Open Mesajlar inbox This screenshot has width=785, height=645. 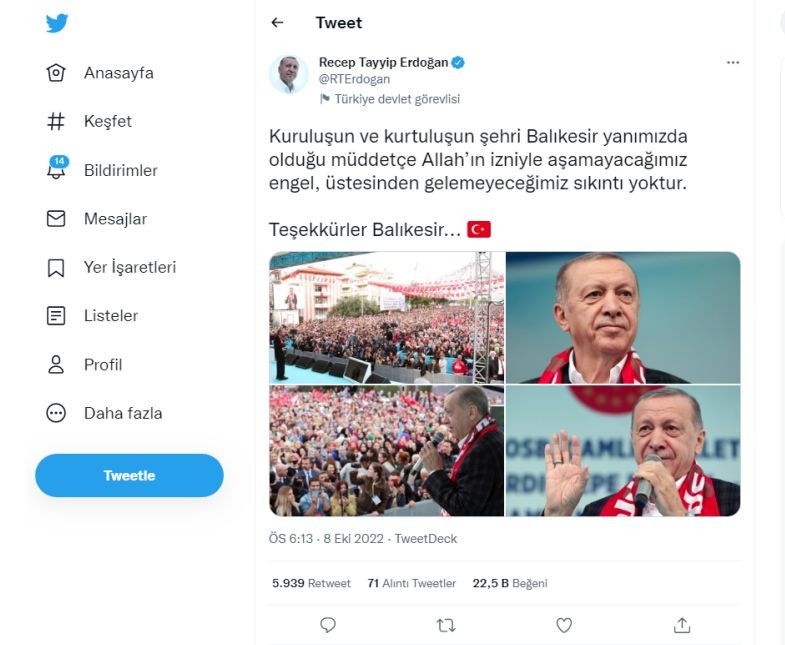115,219
